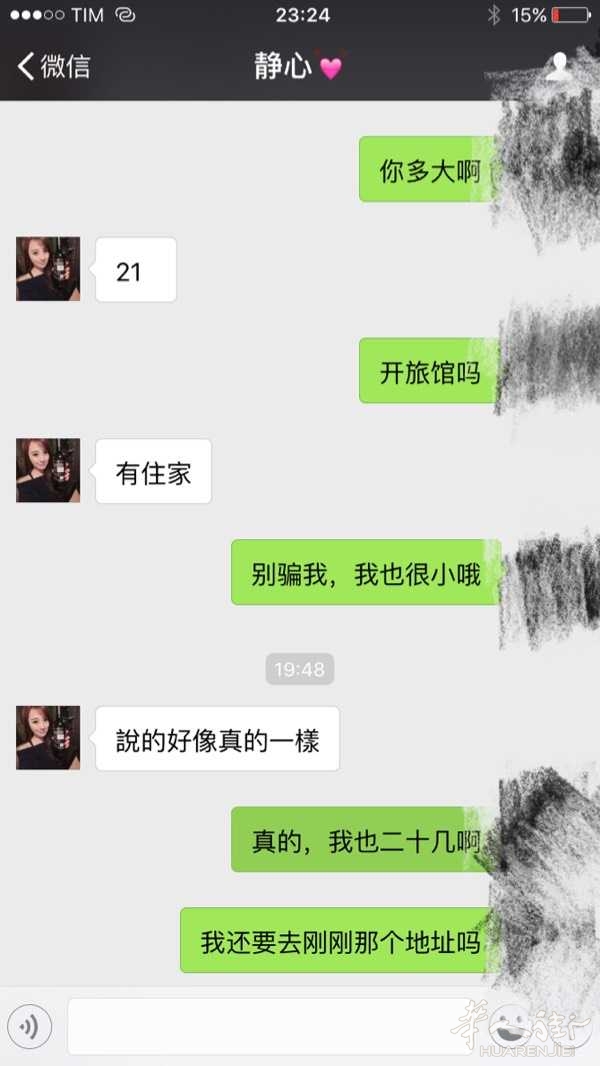The image size is (600, 1066).
Task: Switch to voice message input
Action: pyautogui.click(x=29, y=1026)
